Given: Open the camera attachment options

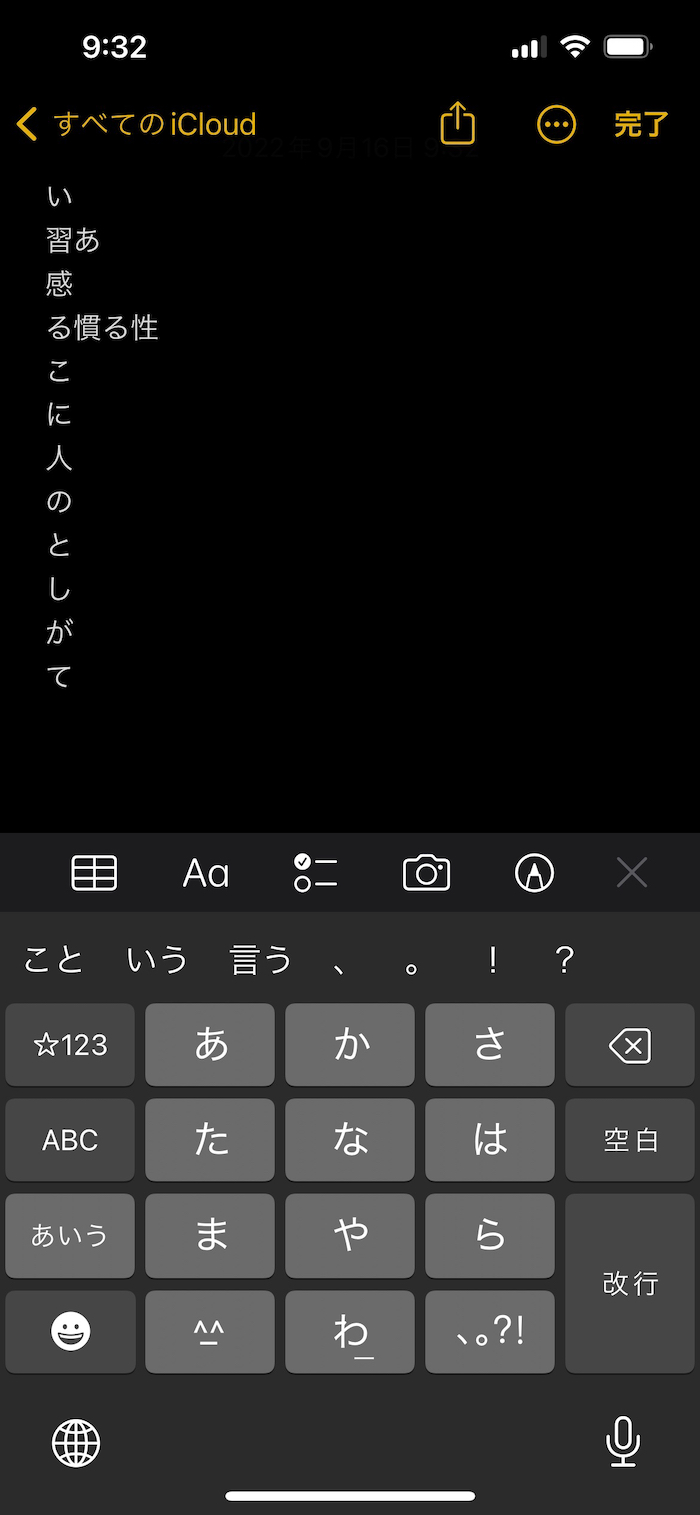Looking at the screenshot, I should click(426, 873).
